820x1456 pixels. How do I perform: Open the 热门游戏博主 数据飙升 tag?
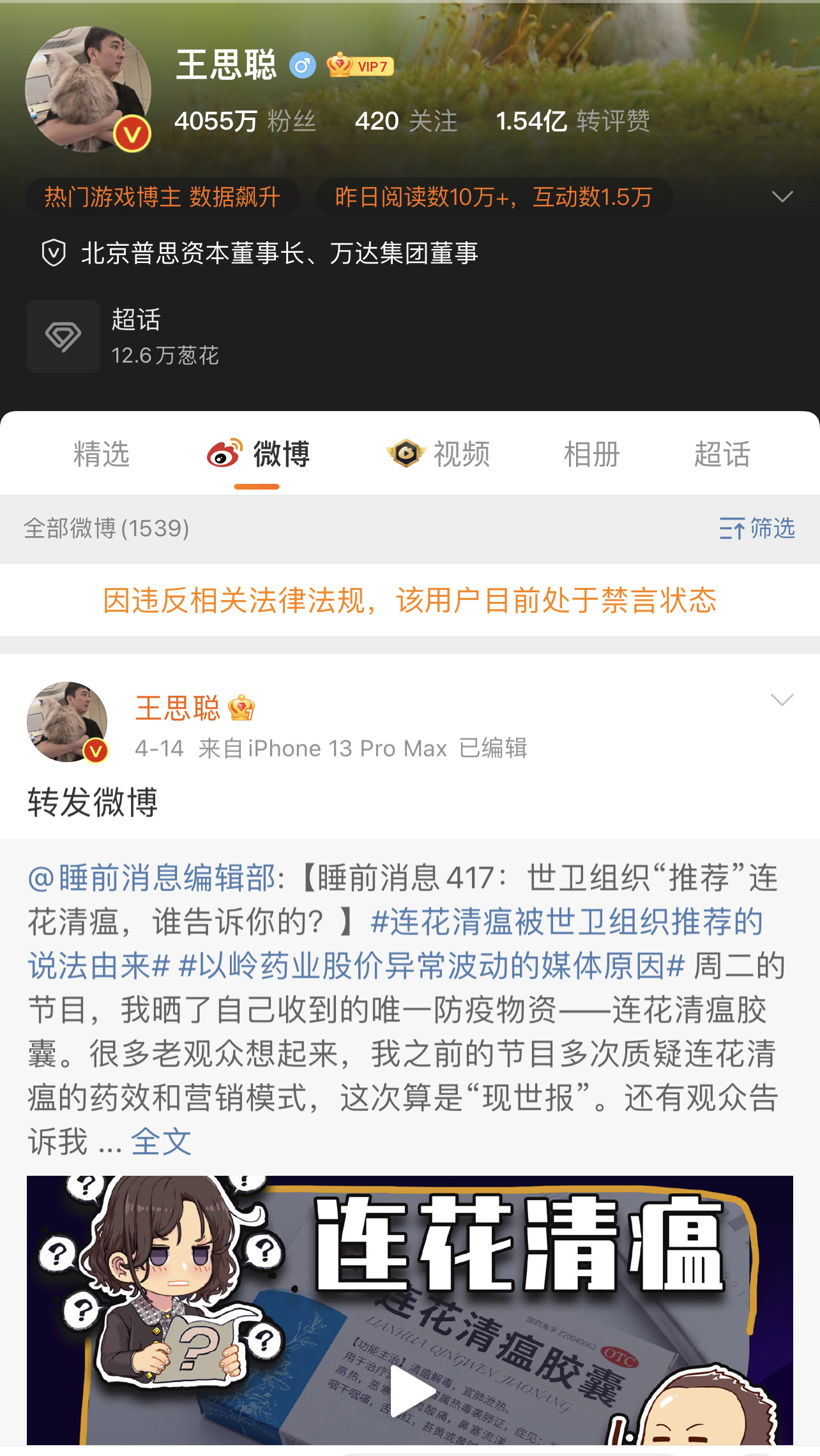[x=162, y=197]
